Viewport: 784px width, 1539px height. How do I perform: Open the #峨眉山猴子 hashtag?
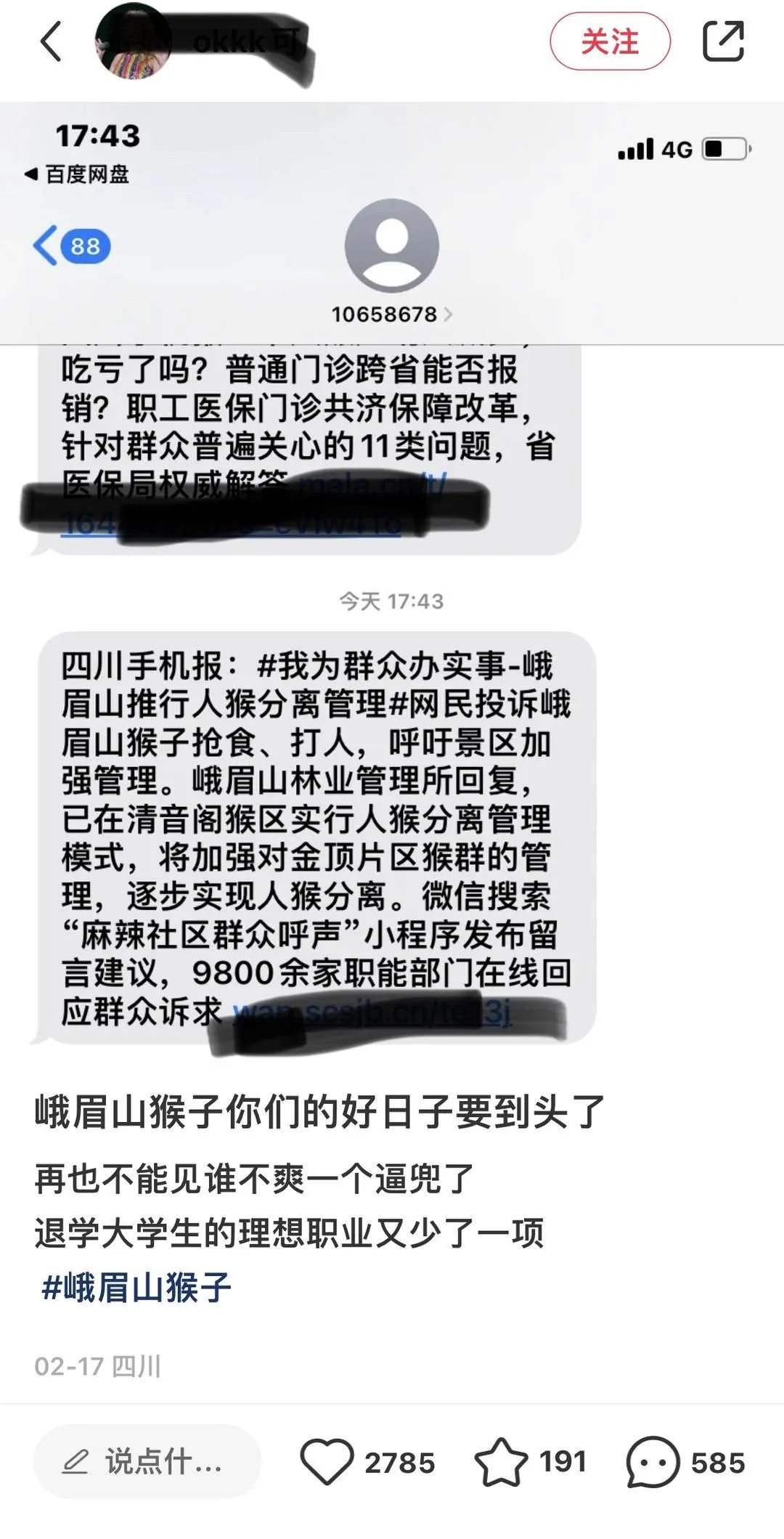(136, 1288)
